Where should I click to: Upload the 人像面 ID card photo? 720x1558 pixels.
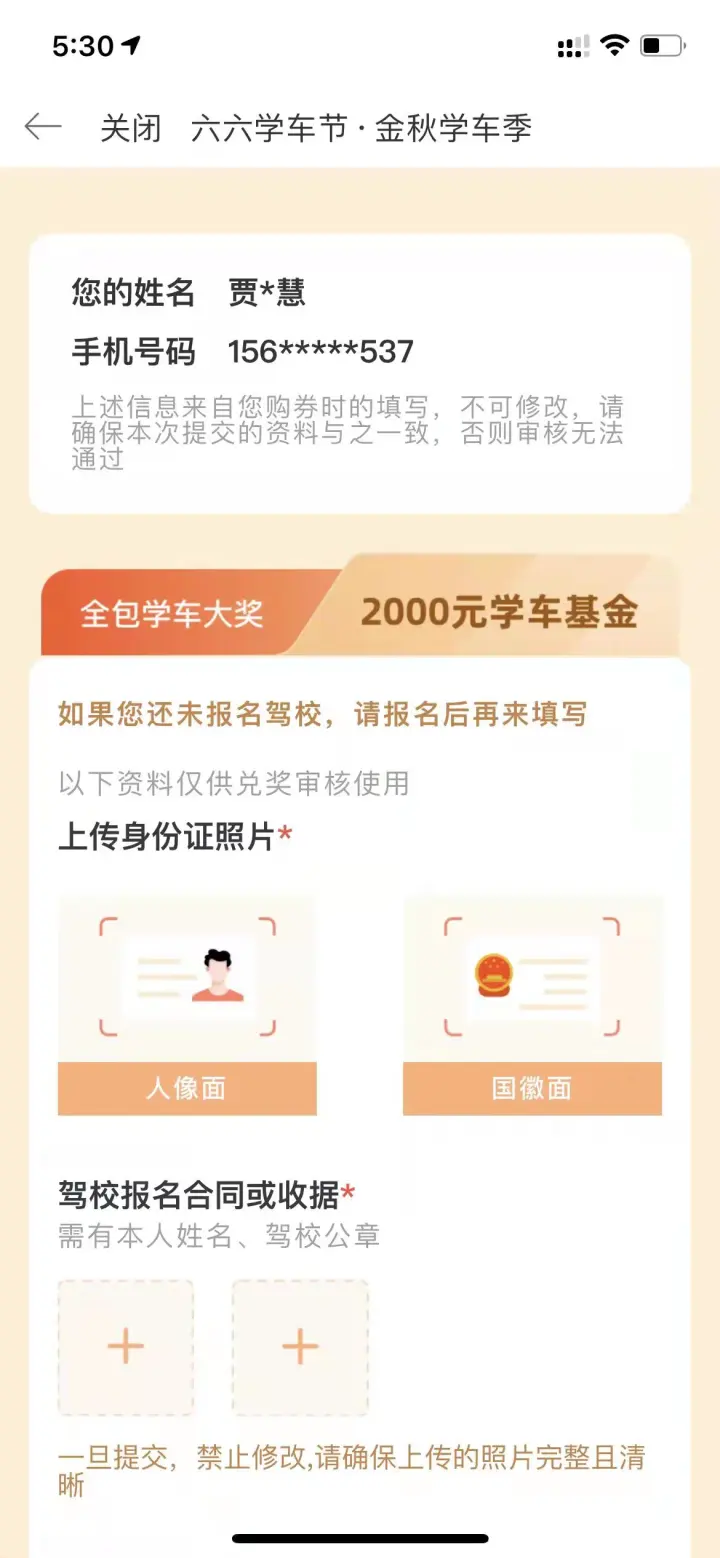[187, 1005]
